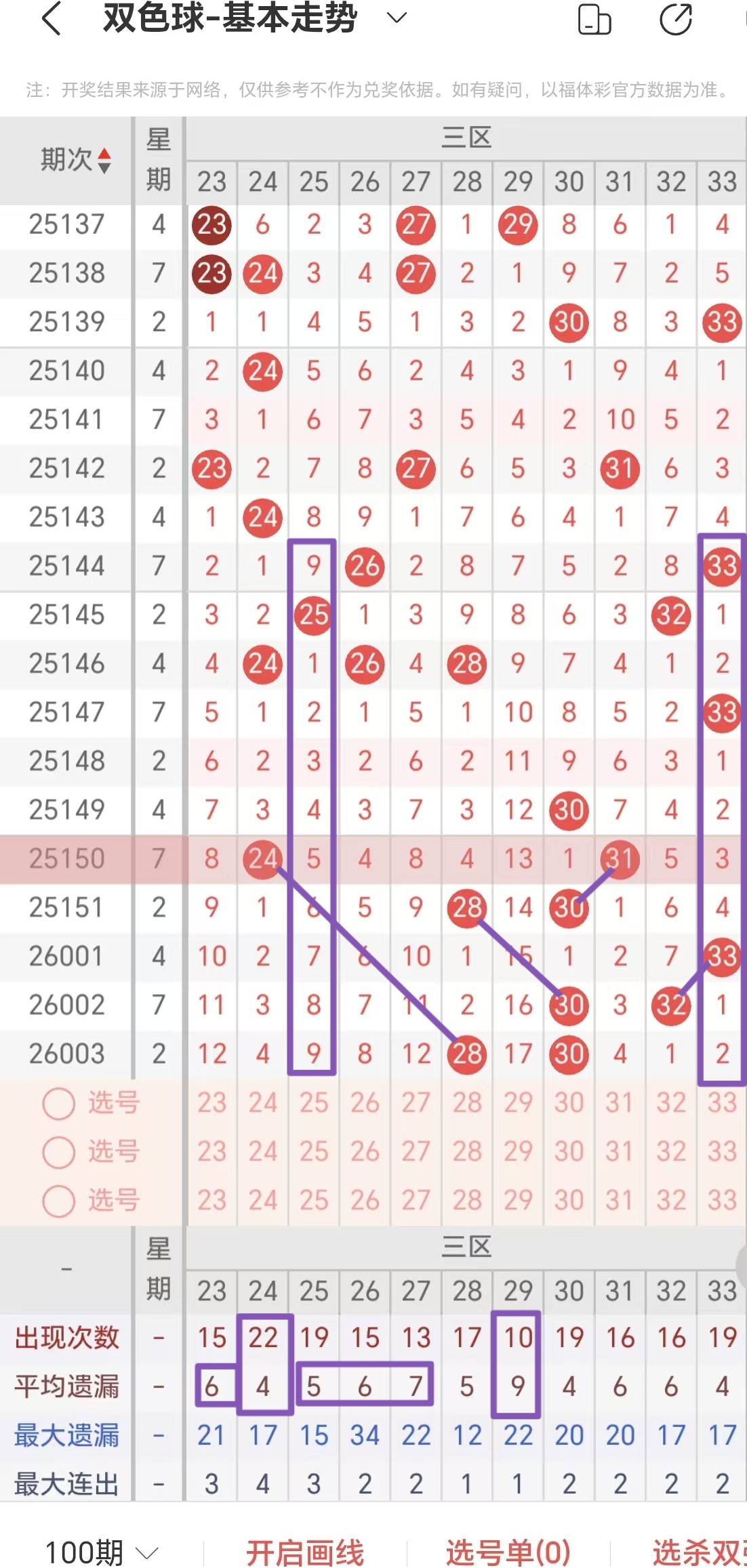Viewport: 747px width, 1568px height.
Task: Select the second 选号 radio circle
Action: pos(58,1151)
